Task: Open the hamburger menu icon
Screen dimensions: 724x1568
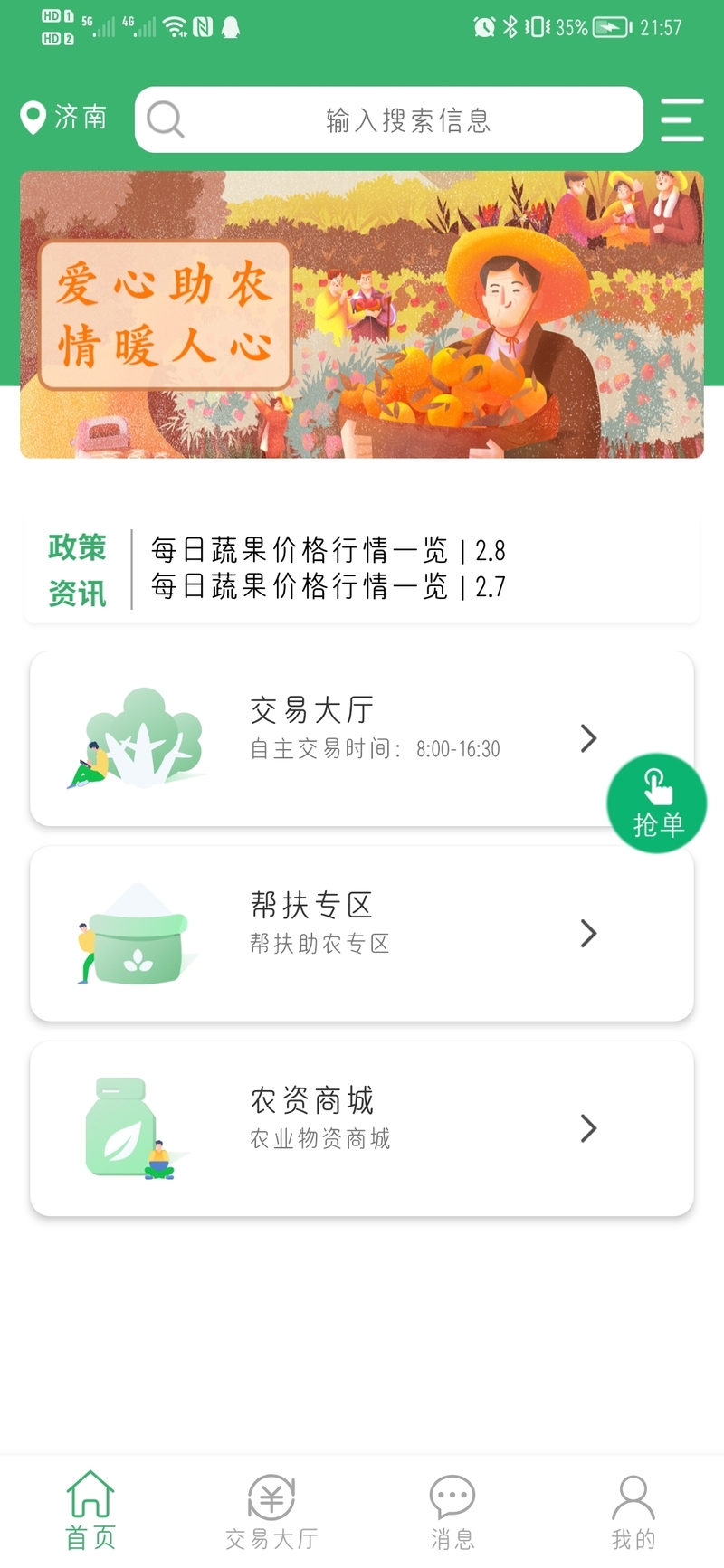Action: (x=681, y=119)
